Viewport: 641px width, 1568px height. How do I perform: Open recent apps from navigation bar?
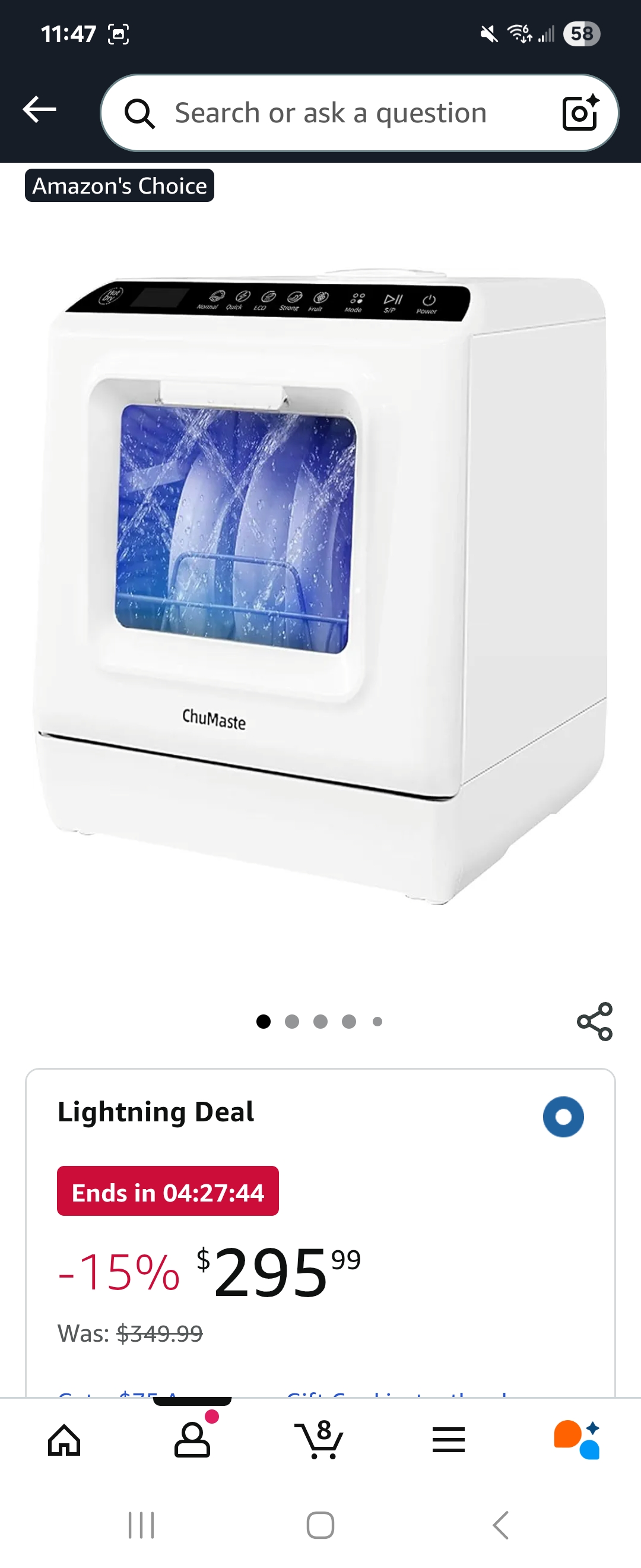click(141, 1525)
